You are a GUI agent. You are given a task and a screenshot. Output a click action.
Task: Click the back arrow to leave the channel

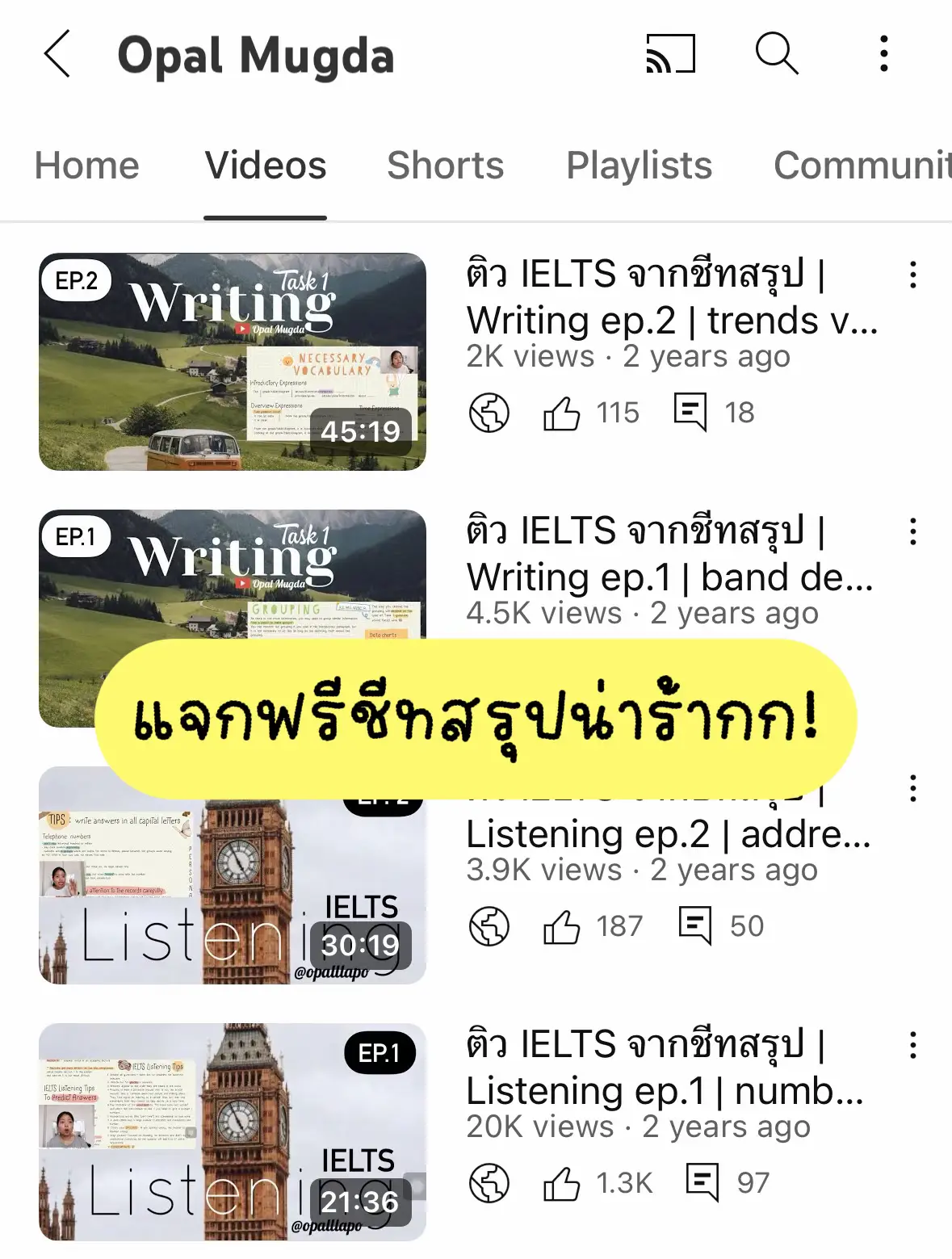[57, 54]
